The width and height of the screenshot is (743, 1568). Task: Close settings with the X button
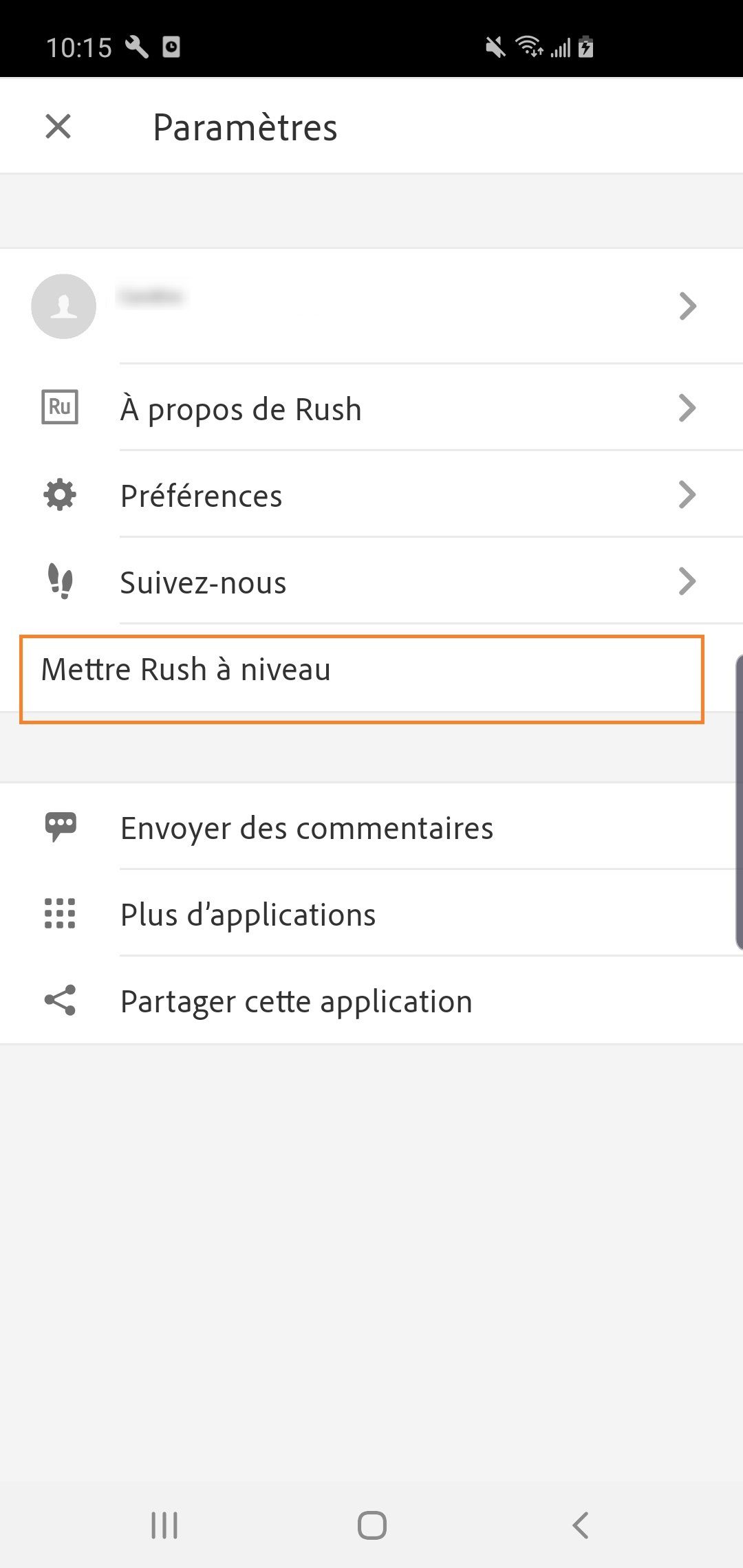pyautogui.click(x=58, y=127)
